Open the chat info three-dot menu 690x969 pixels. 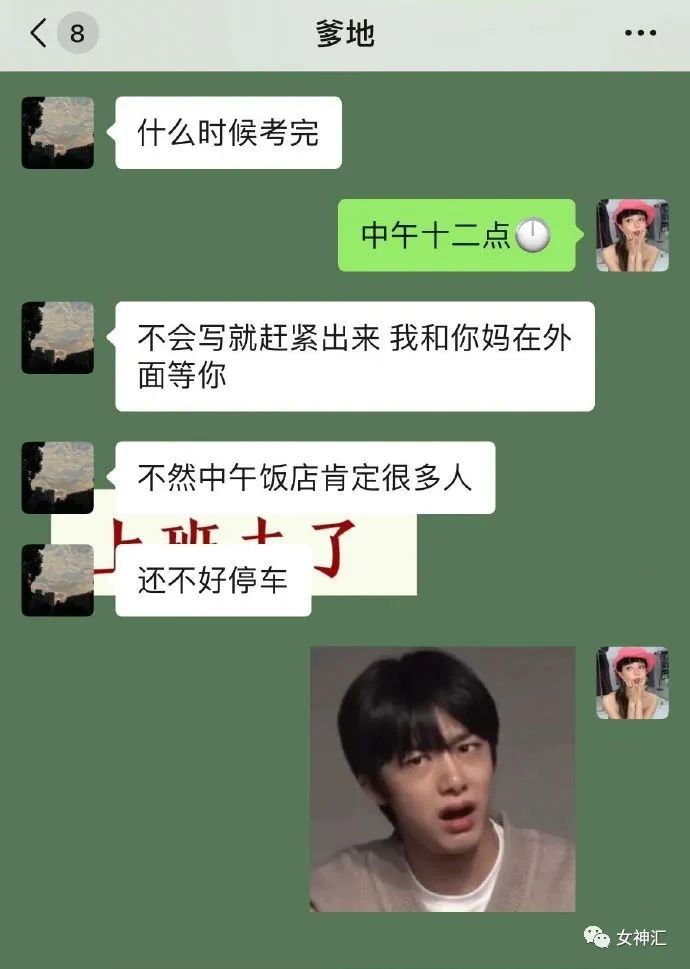pyautogui.click(x=640, y=34)
